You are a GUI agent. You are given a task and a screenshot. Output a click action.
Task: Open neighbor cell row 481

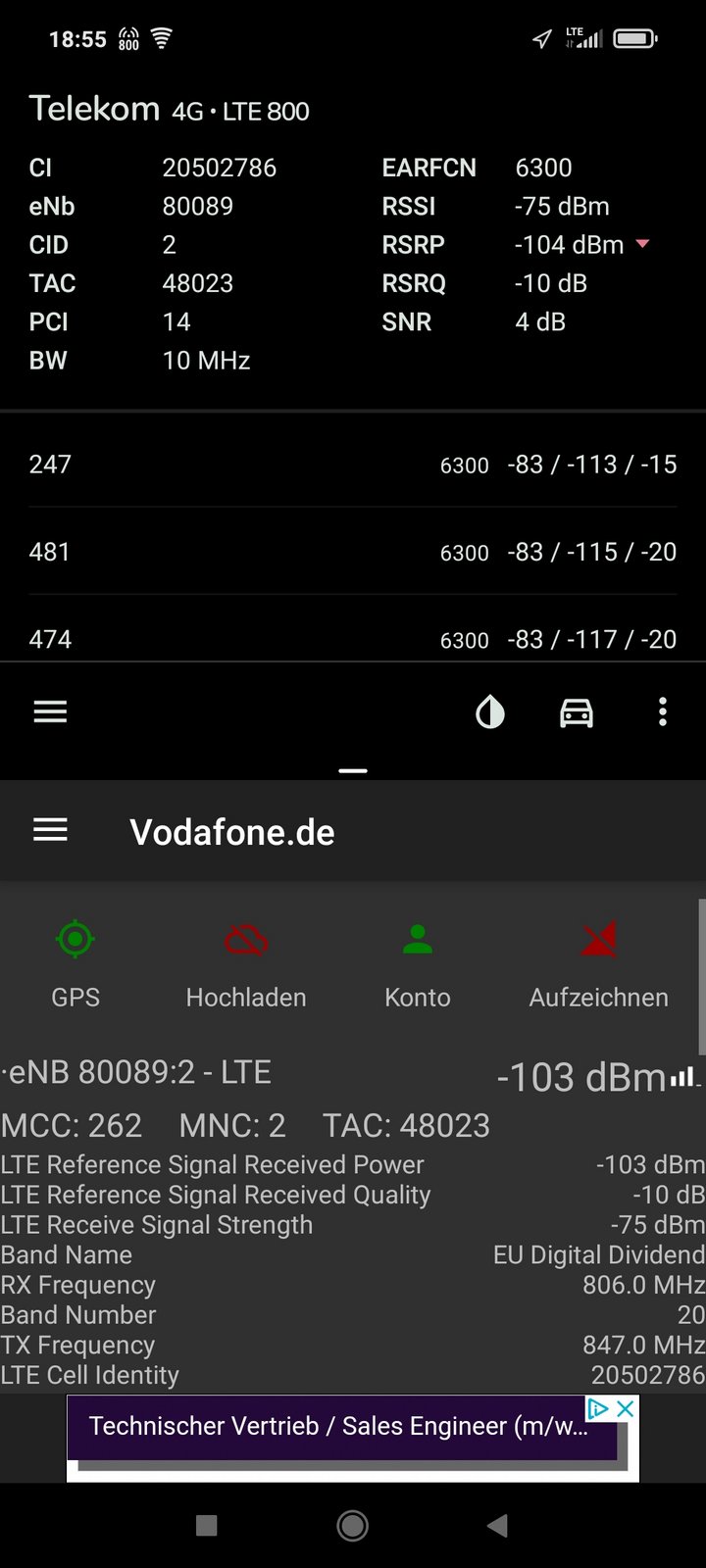tap(353, 552)
